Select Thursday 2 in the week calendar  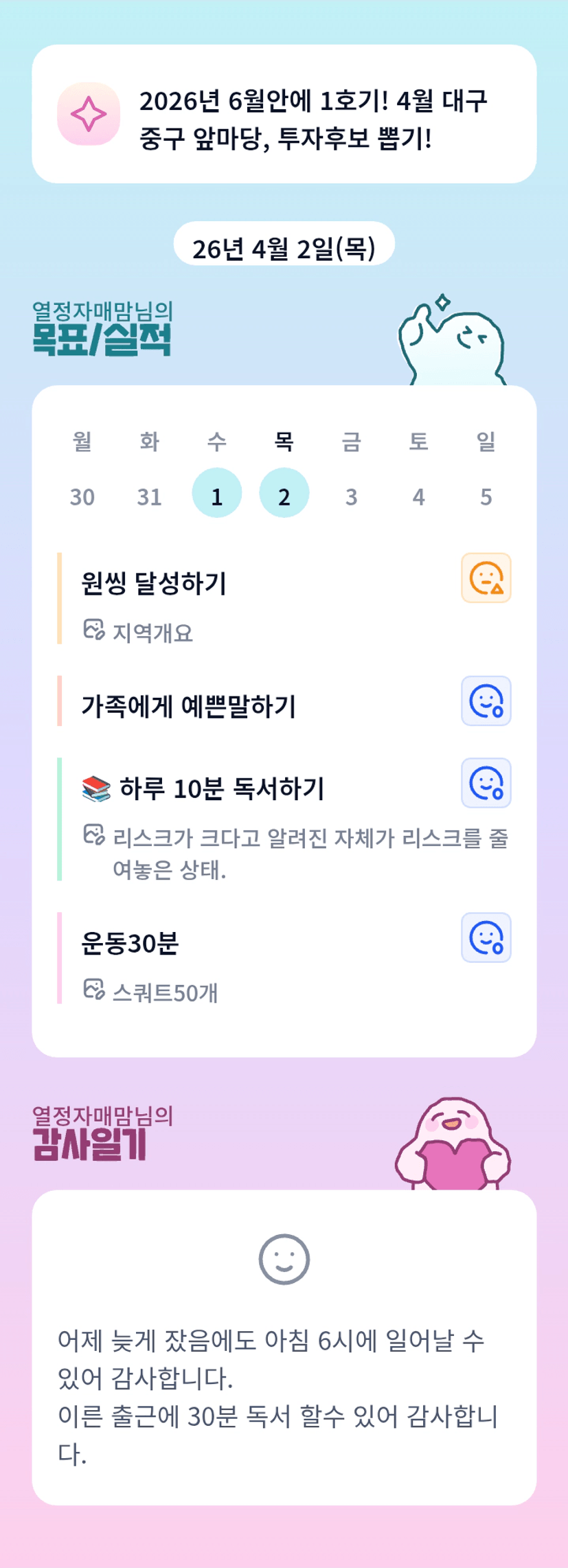click(x=284, y=495)
